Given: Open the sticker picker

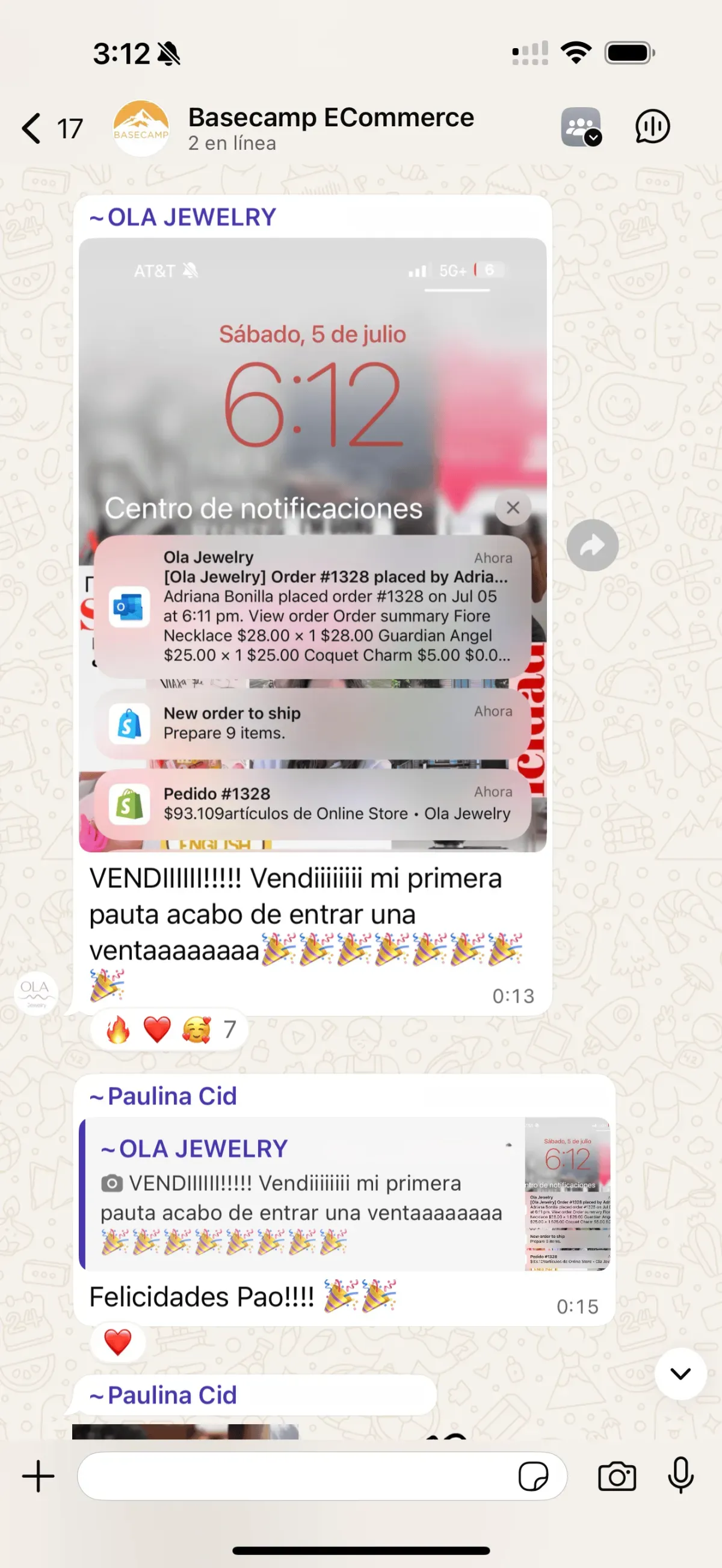Looking at the screenshot, I should (x=532, y=1476).
